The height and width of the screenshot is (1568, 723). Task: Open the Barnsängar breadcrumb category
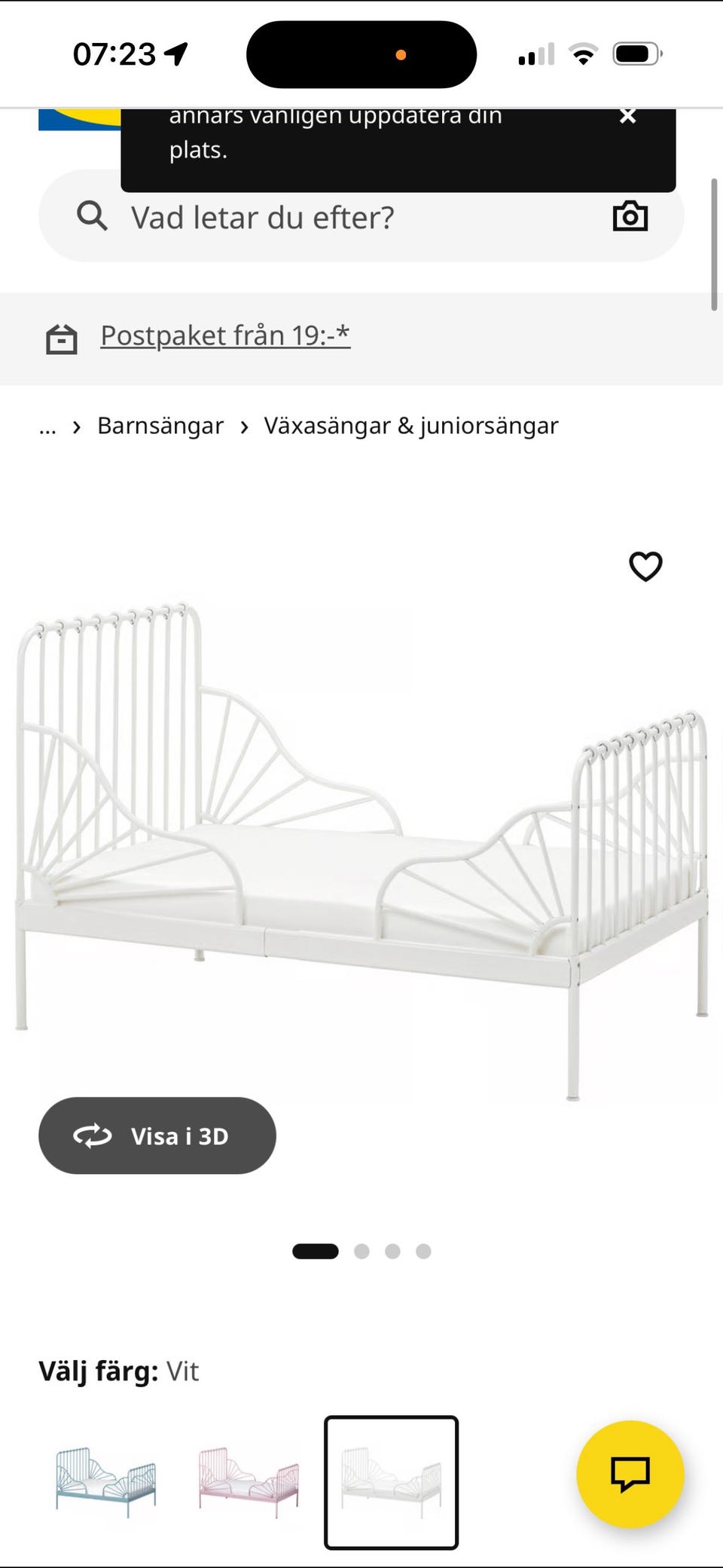pos(160,426)
